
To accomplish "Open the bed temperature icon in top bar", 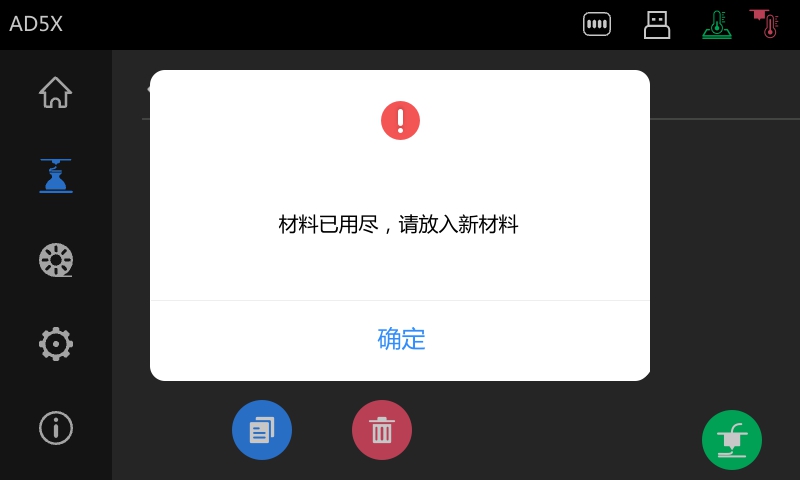I will 716,24.
